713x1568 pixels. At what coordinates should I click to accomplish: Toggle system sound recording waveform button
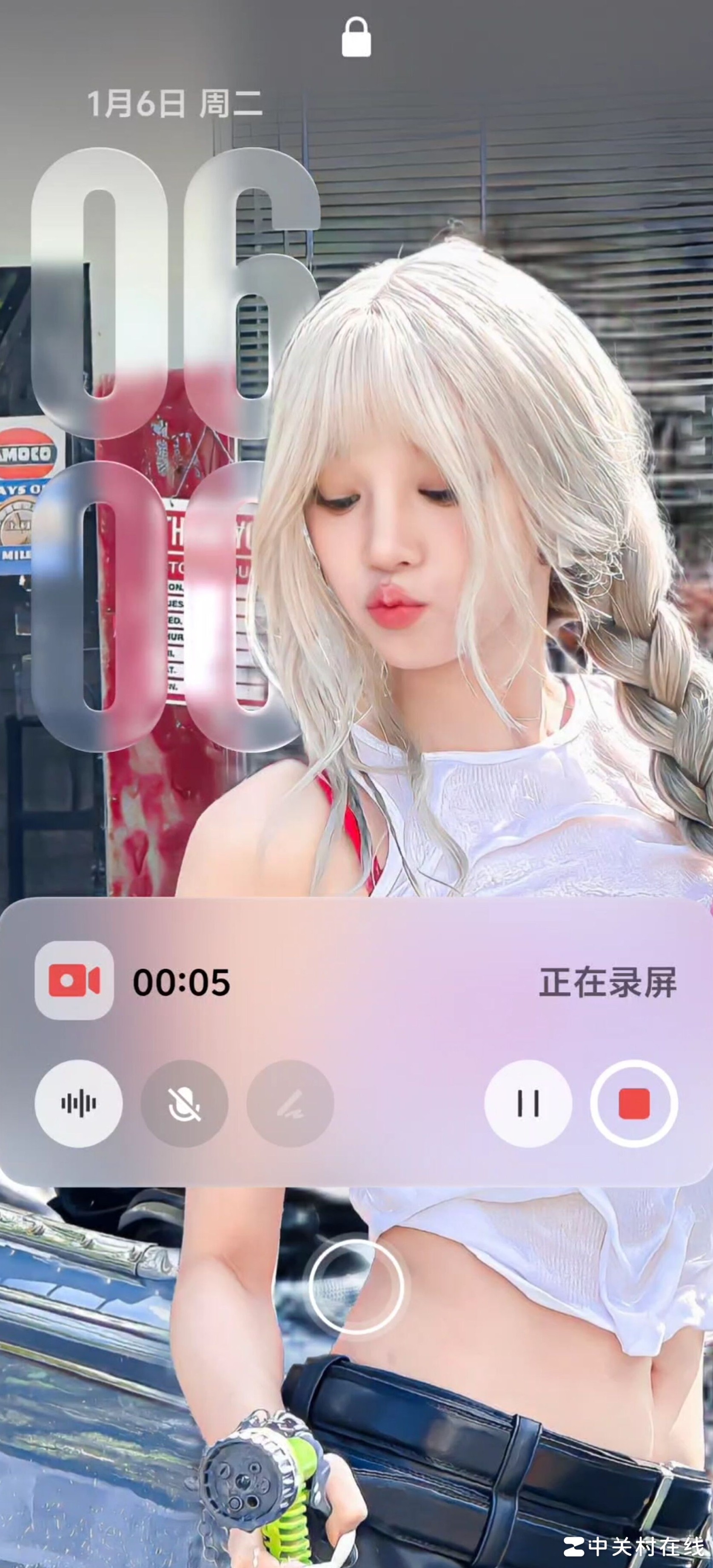[79, 1104]
